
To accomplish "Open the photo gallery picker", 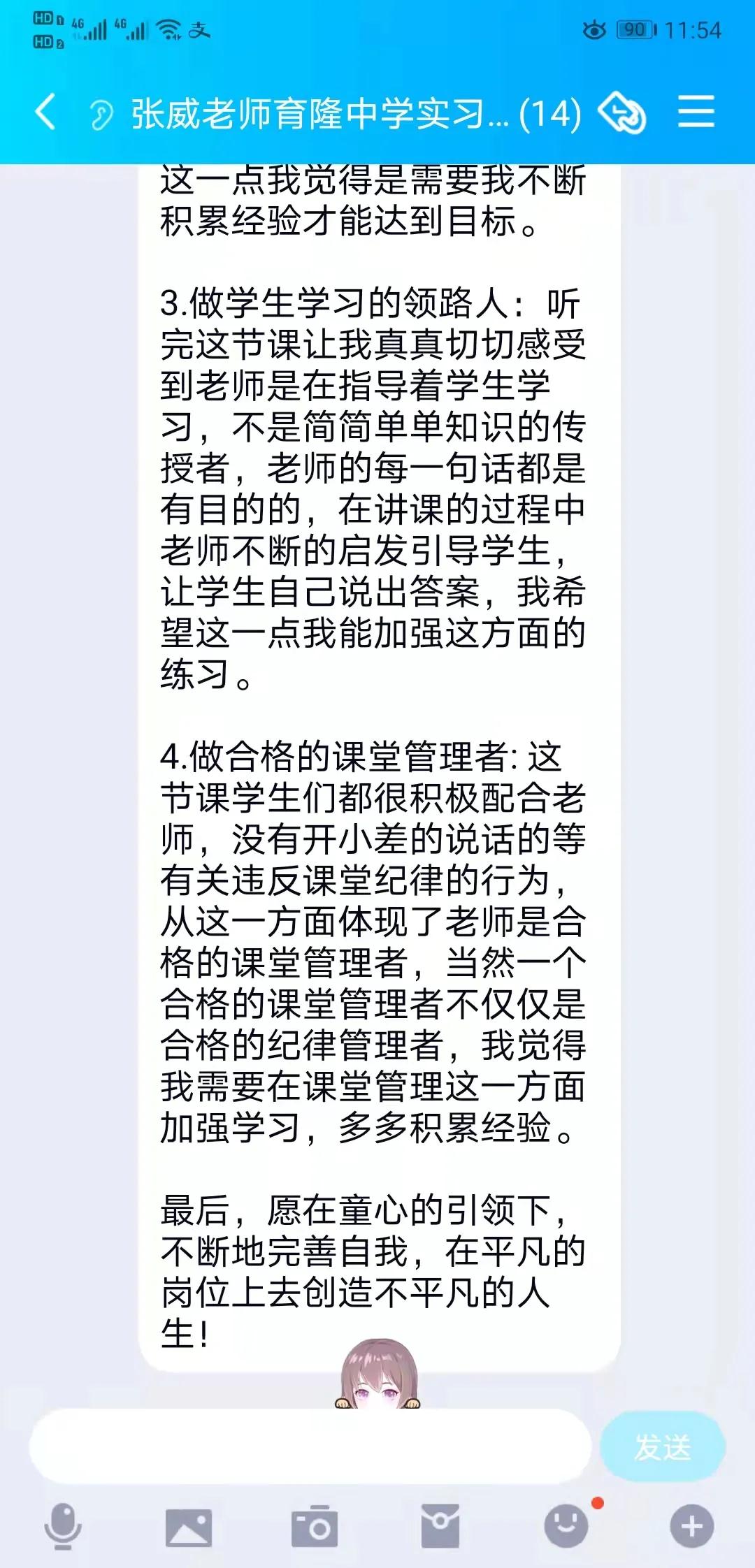I will click(188, 1527).
